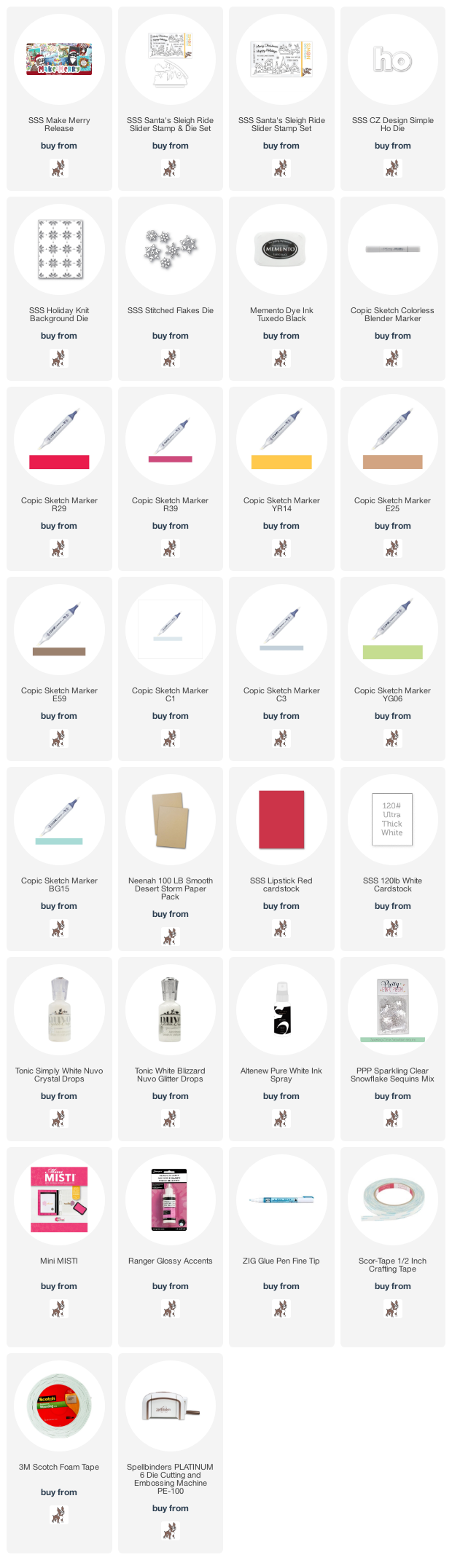Open Tonic White Blizzard Nuvo Glitter Drops
Screen dimensions: 452x1568
(170, 1010)
